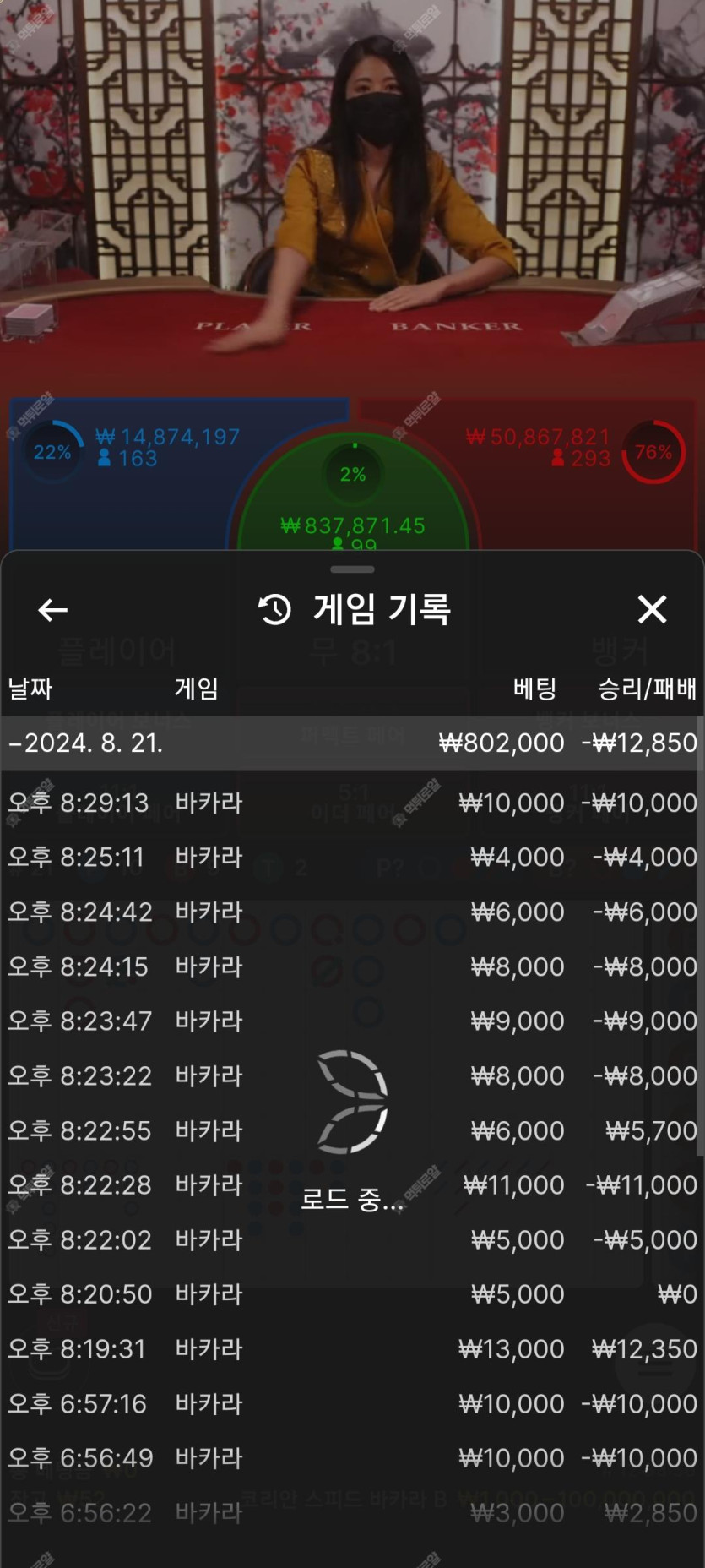Image resolution: width=705 pixels, height=1568 pixels.
Task: Open the 오후 8:24:15 바카라 record
Action: tap(352, 966)
